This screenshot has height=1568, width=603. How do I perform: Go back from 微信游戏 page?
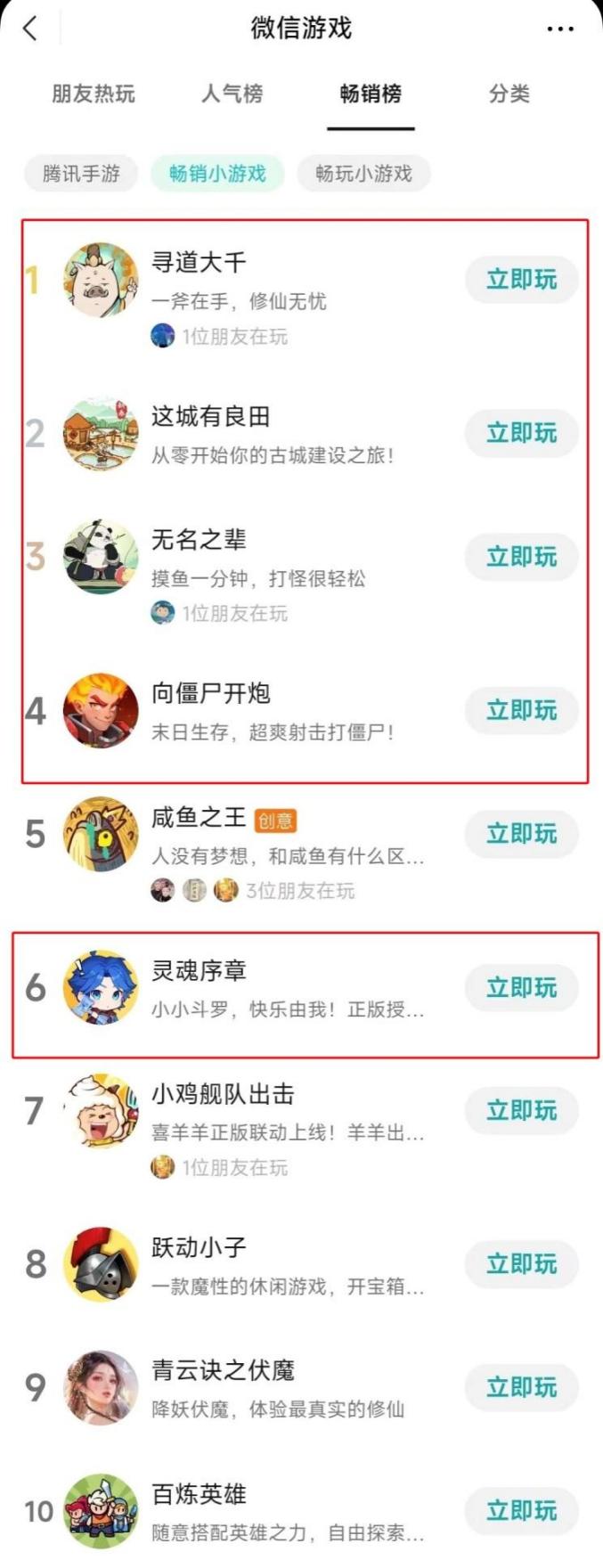(30, 29)
